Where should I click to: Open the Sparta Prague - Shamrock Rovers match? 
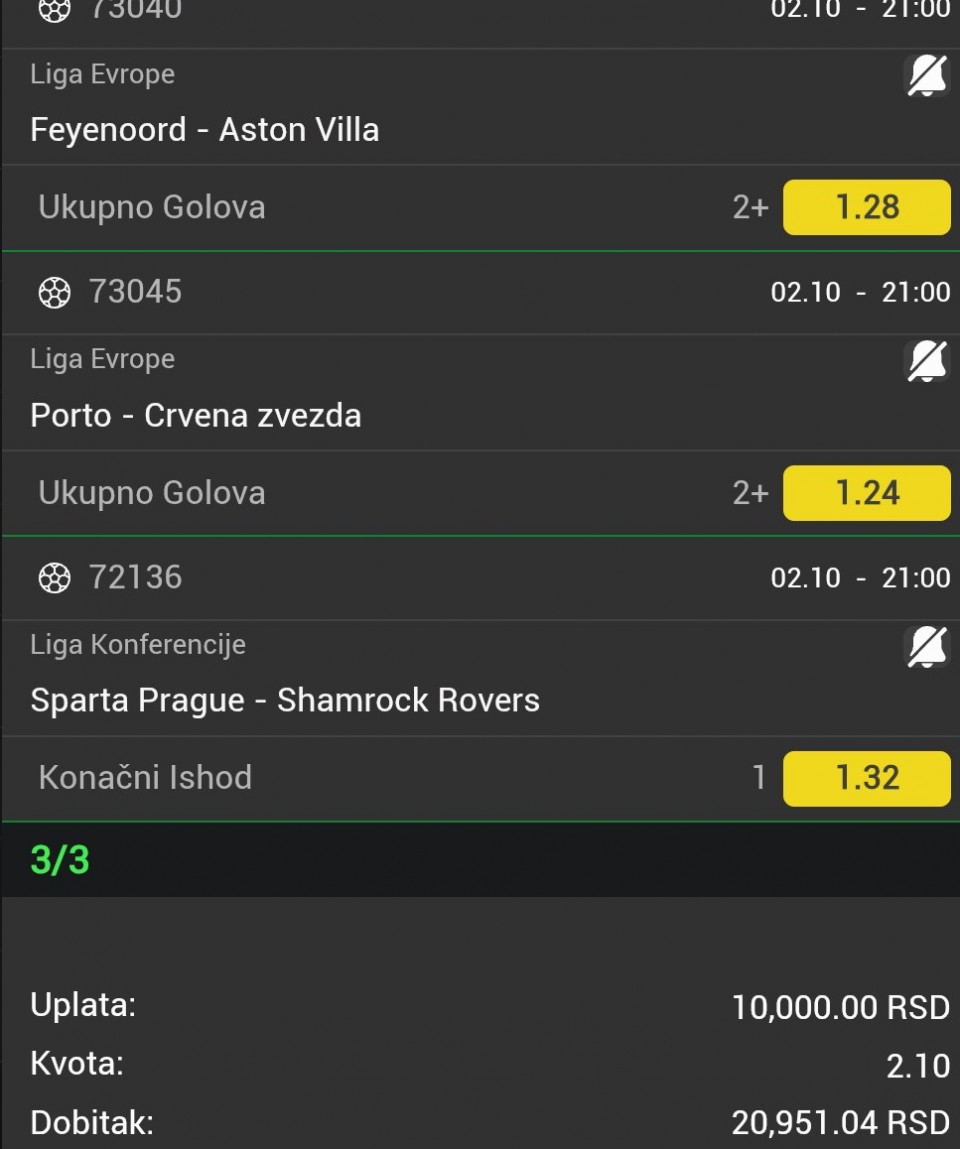(285, 700)
